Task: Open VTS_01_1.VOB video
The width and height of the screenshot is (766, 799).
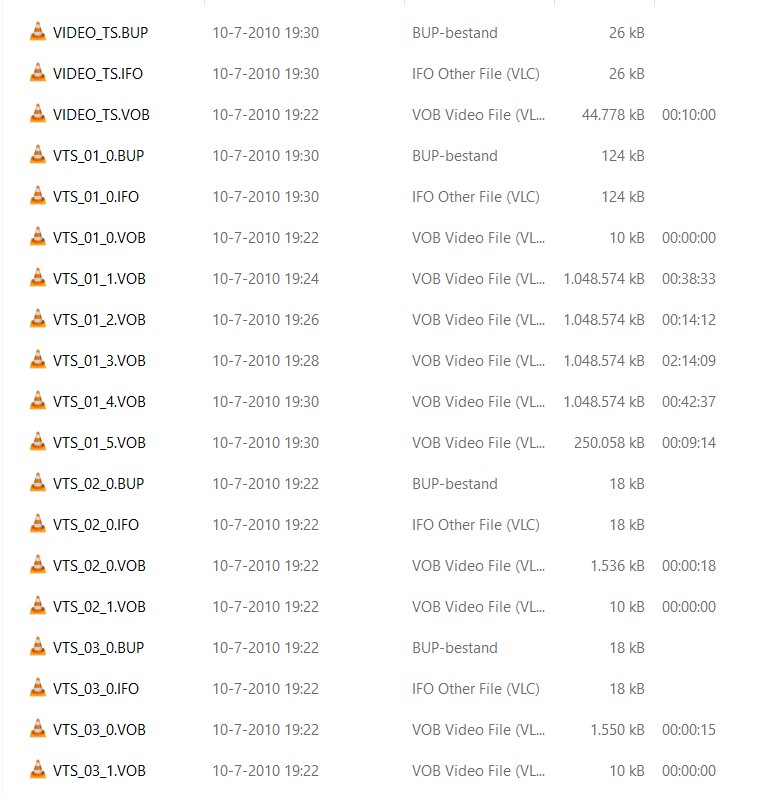Action: 99,279
